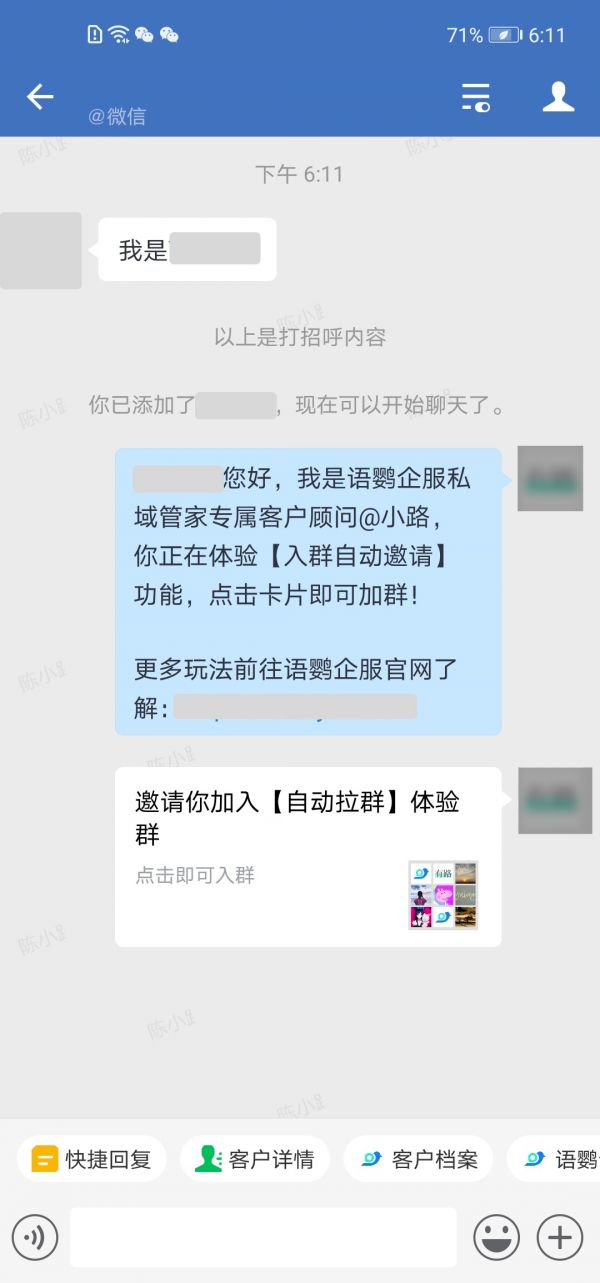
Task: Switch to voice input mode
Action: pos(35,1238)
